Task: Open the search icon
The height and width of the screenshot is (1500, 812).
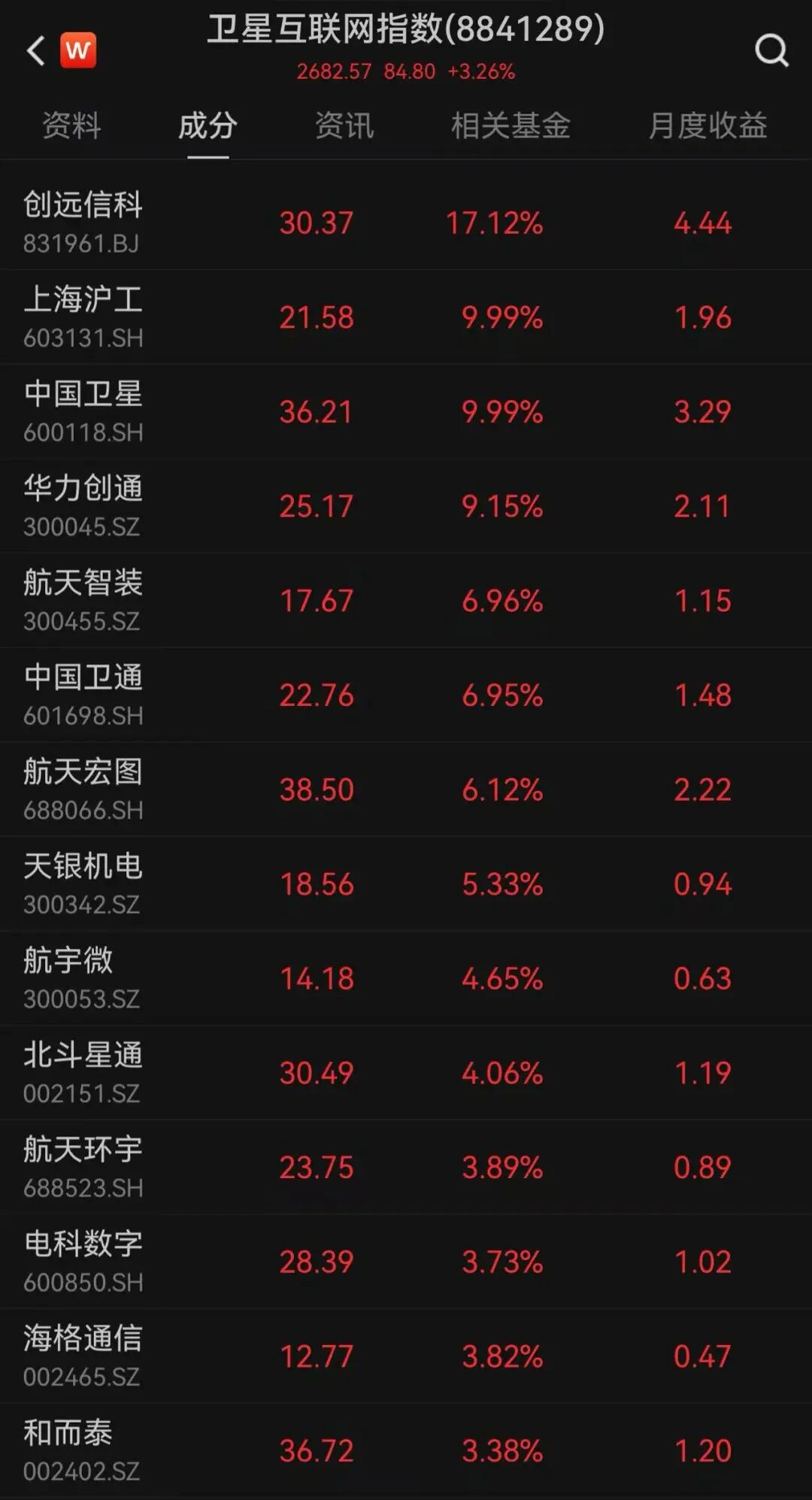Action: [771, 51]
